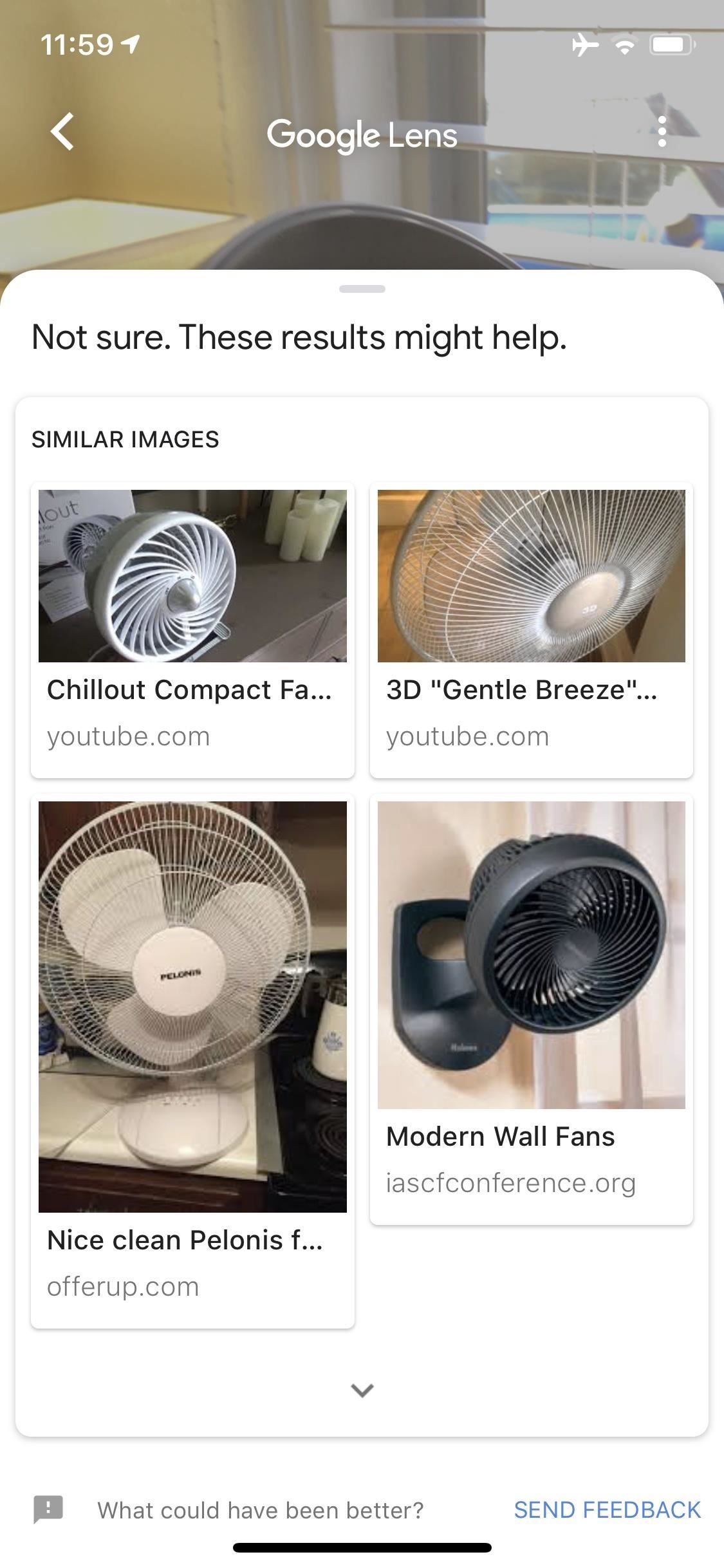Tap Send Feedback
The height and width of the screenshot is (1568, 724).
(606, 1509)
